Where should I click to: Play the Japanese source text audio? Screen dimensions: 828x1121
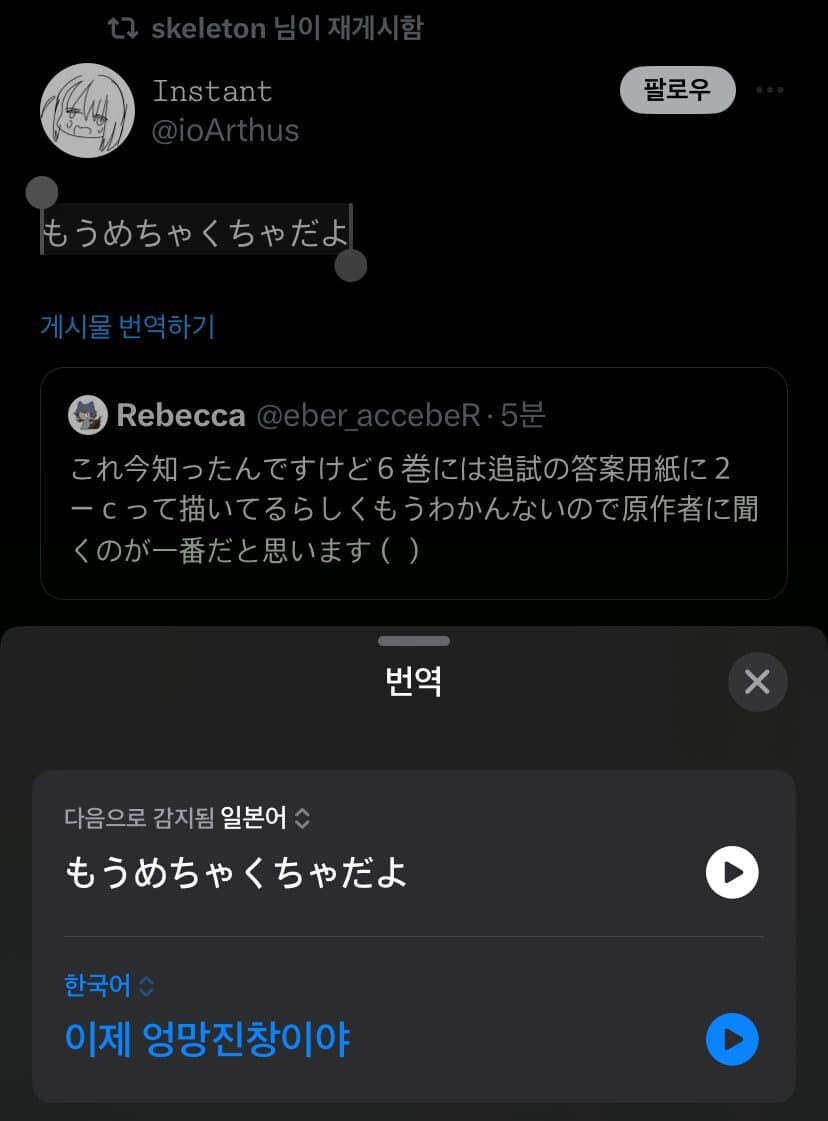(x=732, y=872)
